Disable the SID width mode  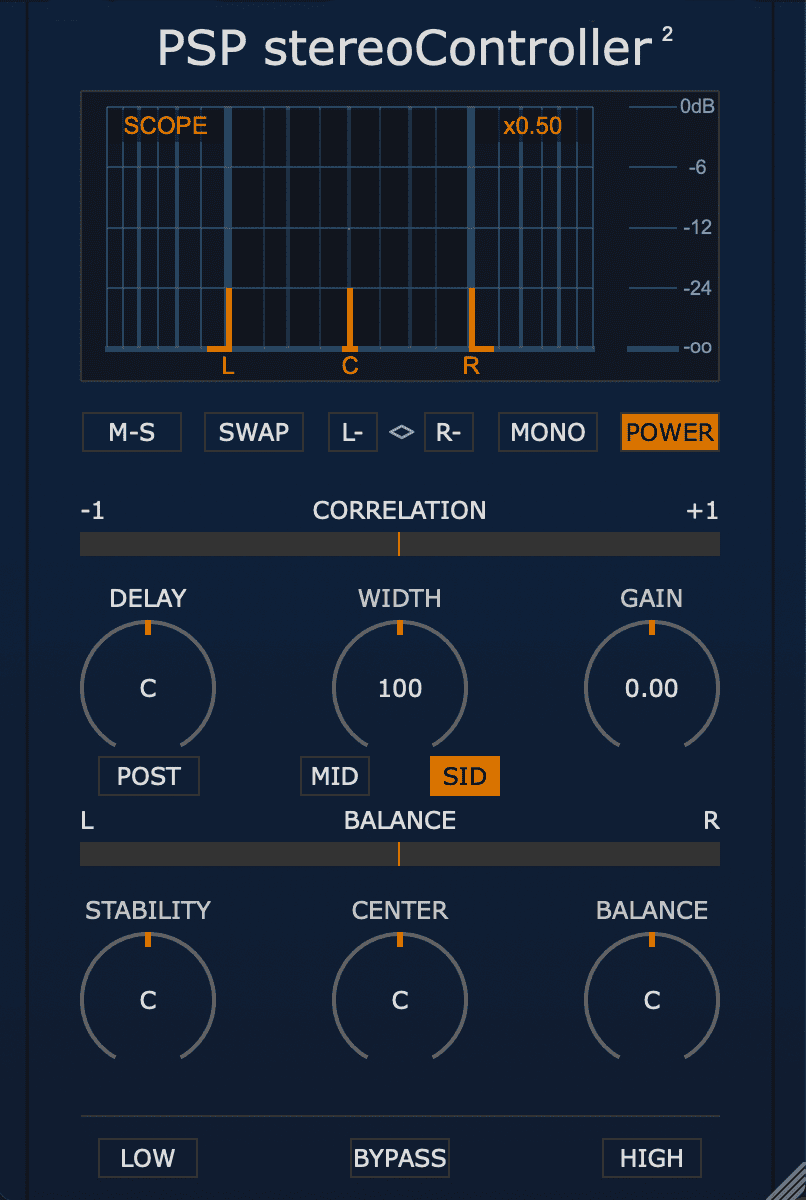[464, 776]
